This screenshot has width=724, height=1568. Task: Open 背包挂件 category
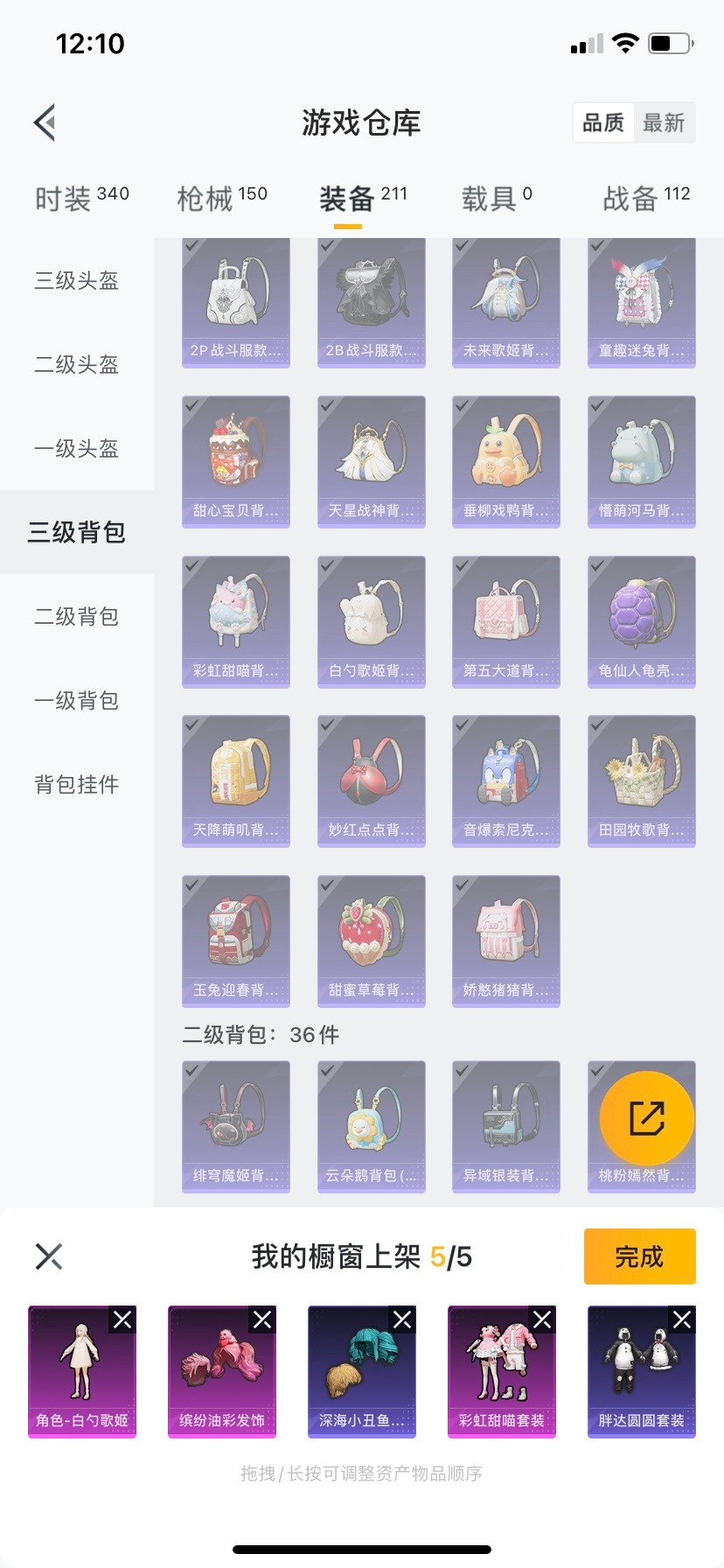(77, 785)
